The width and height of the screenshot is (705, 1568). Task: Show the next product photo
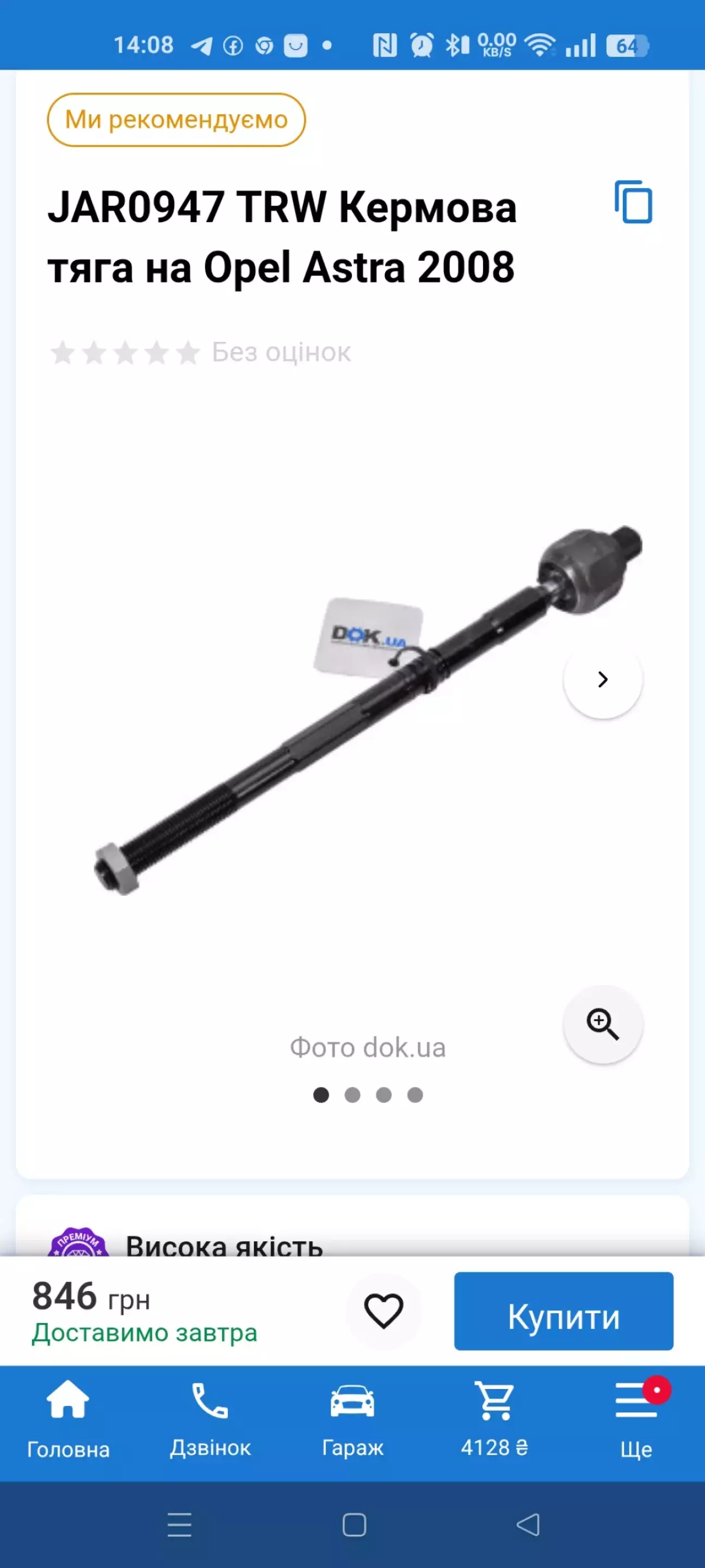(602, 679)
